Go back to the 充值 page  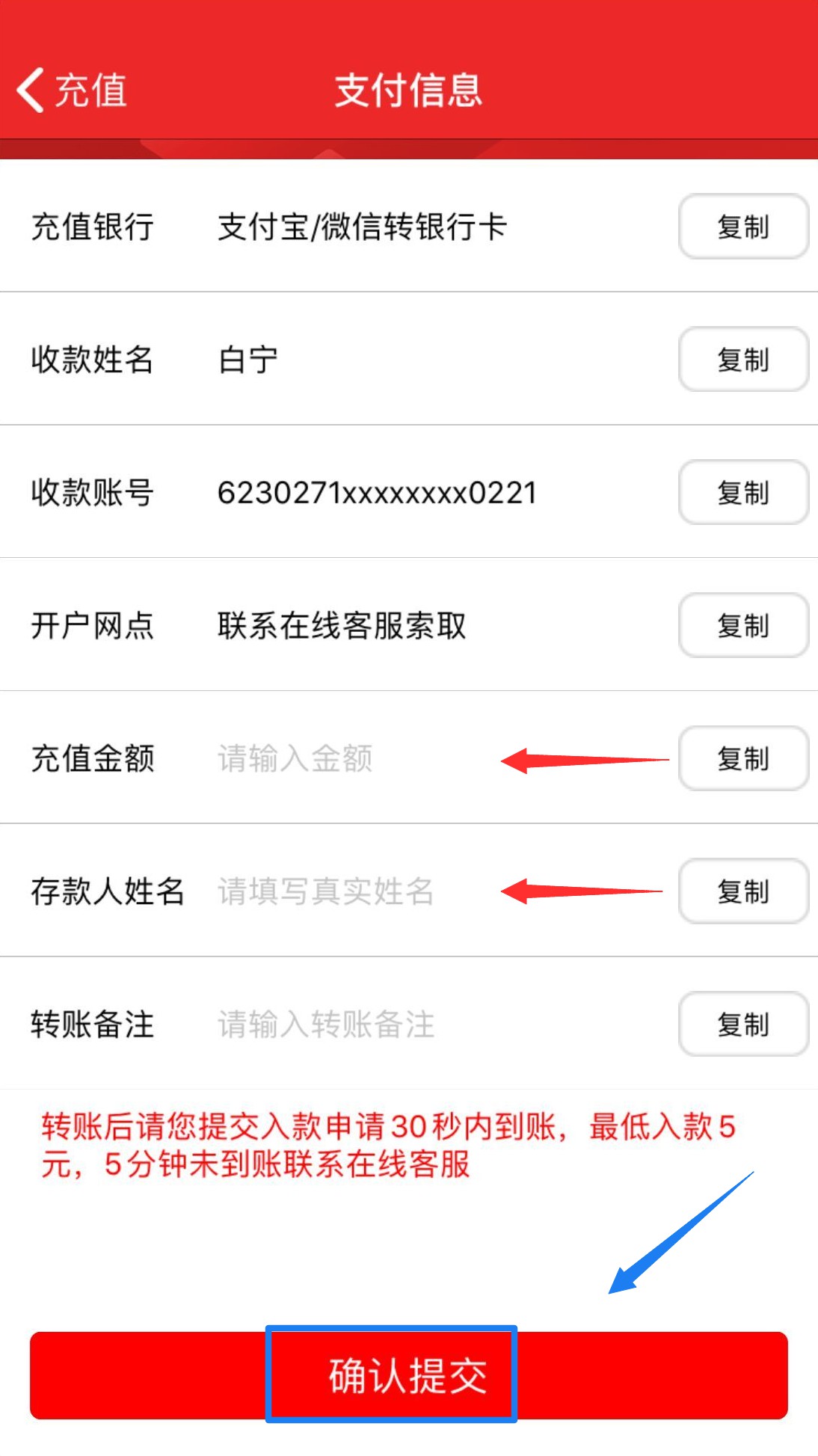[x=71, y=90]
